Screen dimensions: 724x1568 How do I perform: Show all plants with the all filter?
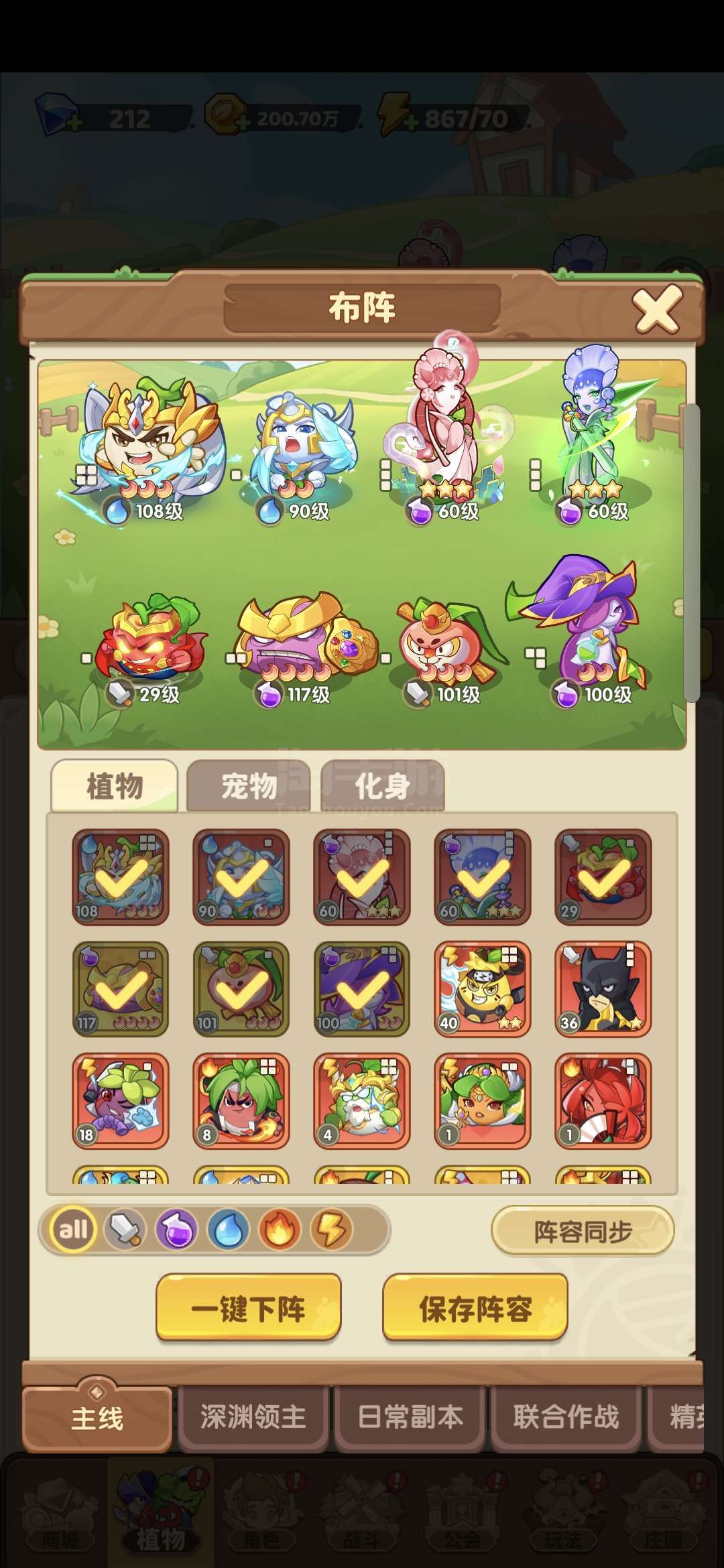point(73,1230)
